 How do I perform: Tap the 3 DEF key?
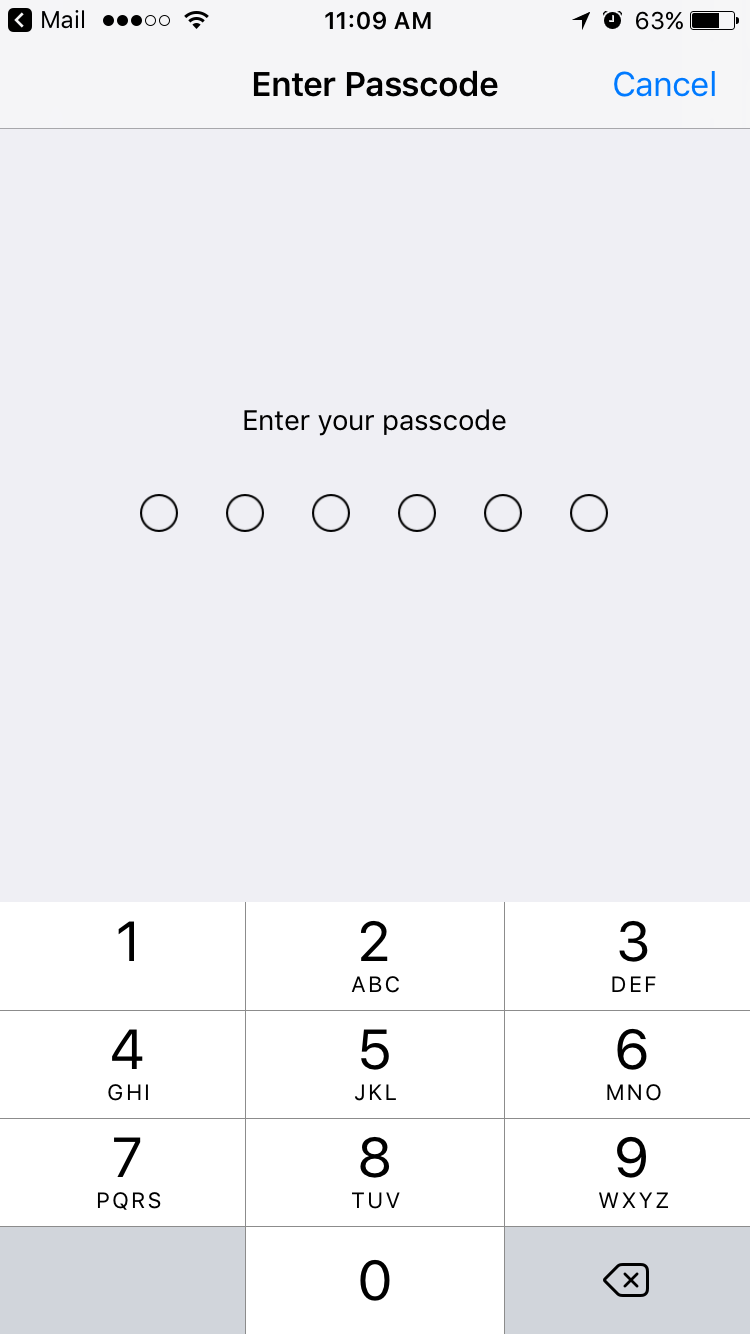628,956
